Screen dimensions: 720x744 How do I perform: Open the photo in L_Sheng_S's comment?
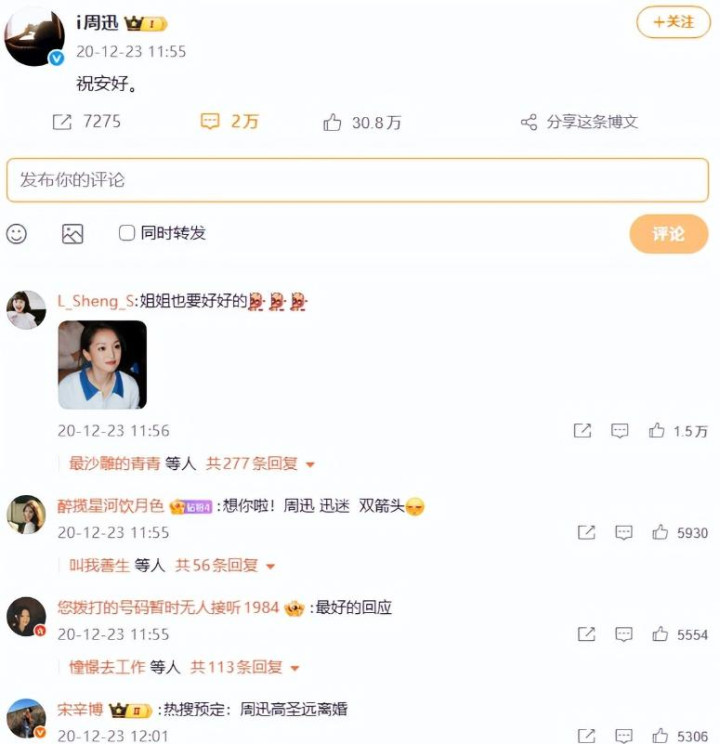(102, 365)
